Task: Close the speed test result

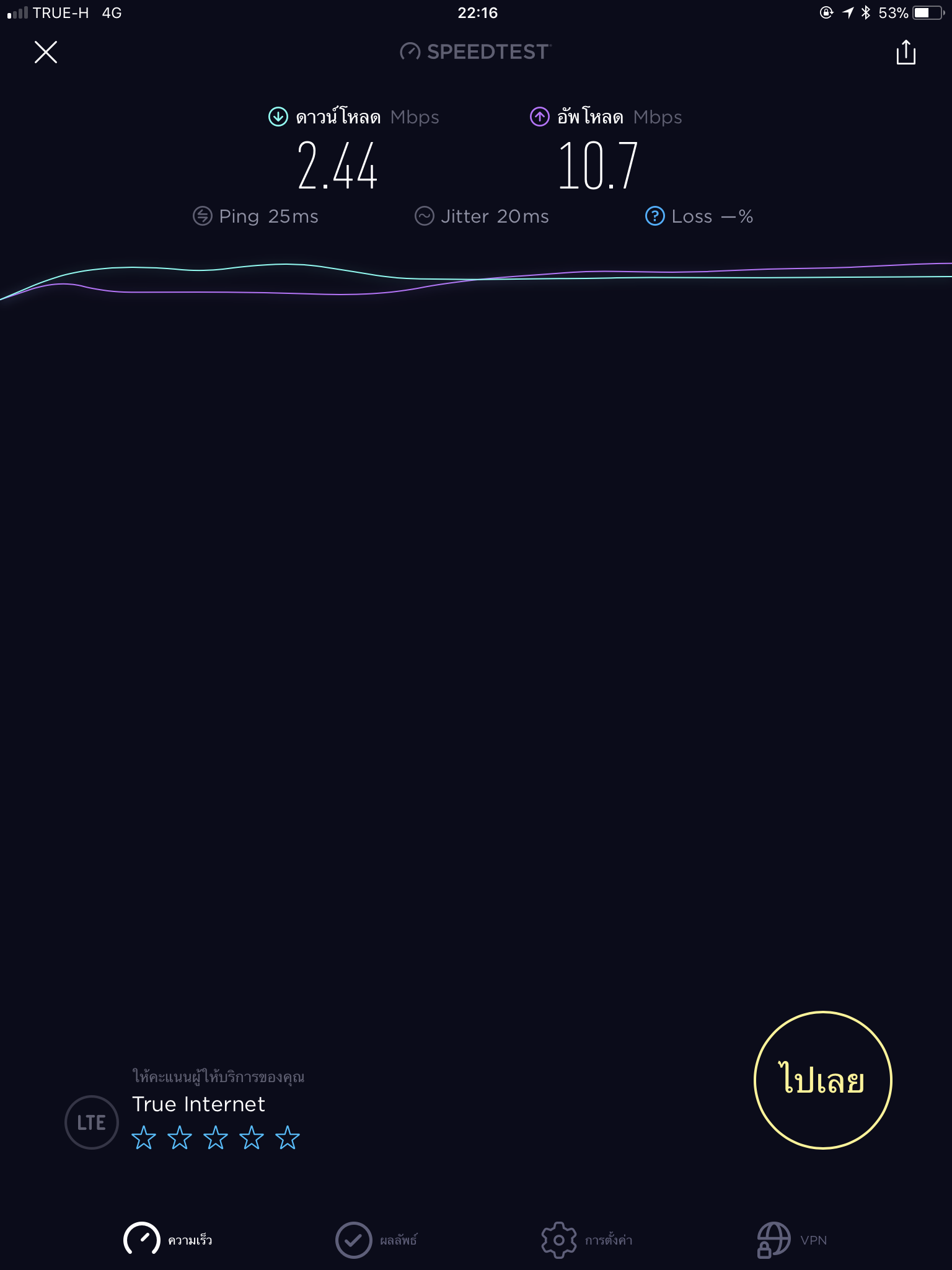Action: 46,52
